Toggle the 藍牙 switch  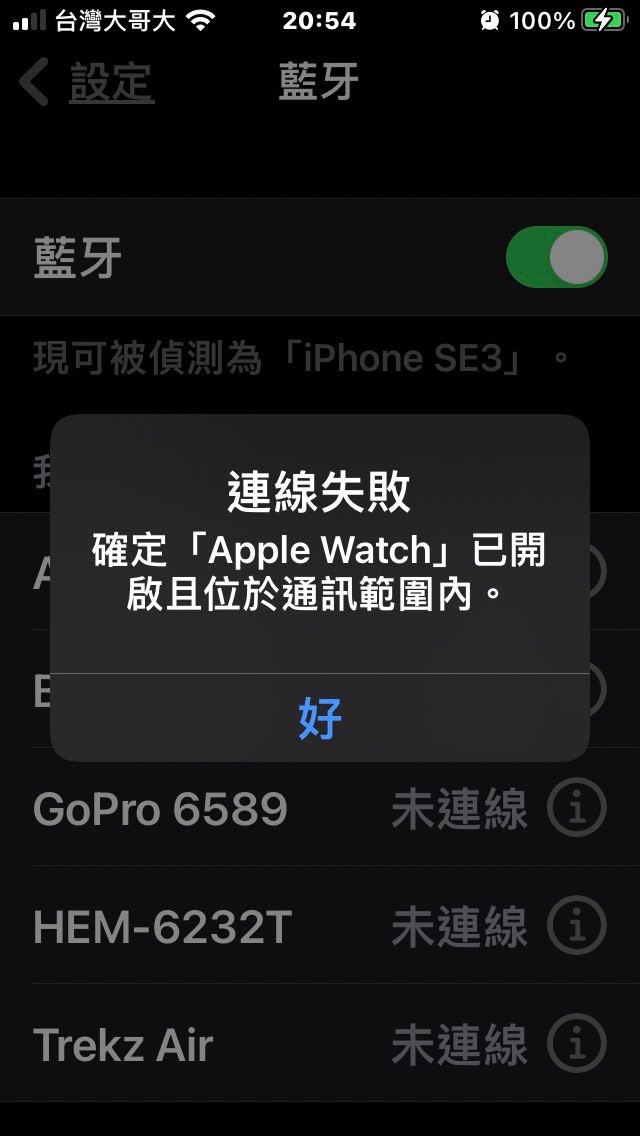point(556,257)
